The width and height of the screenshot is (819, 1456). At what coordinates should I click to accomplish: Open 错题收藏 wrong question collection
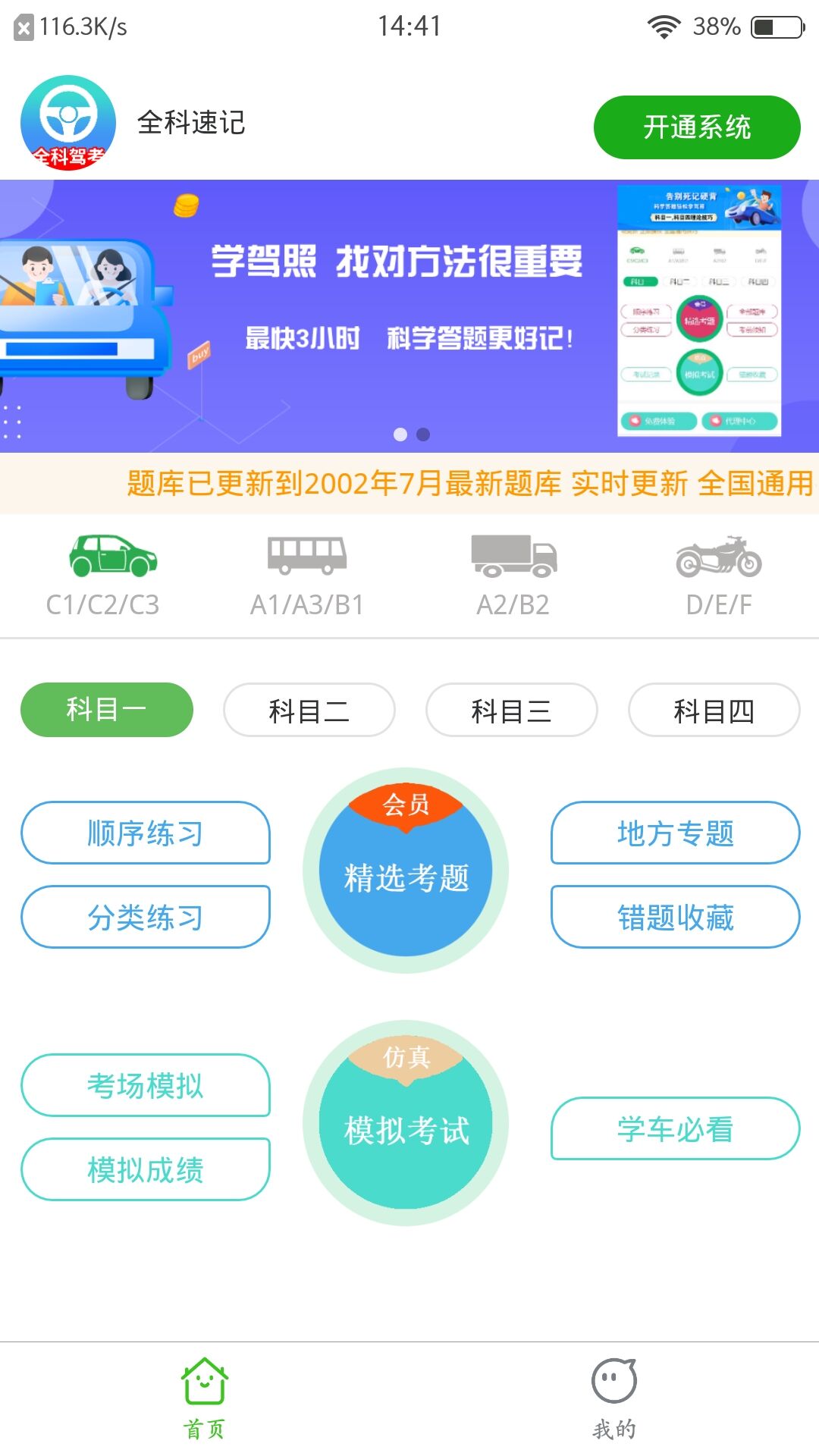click(x=673, y=916)
